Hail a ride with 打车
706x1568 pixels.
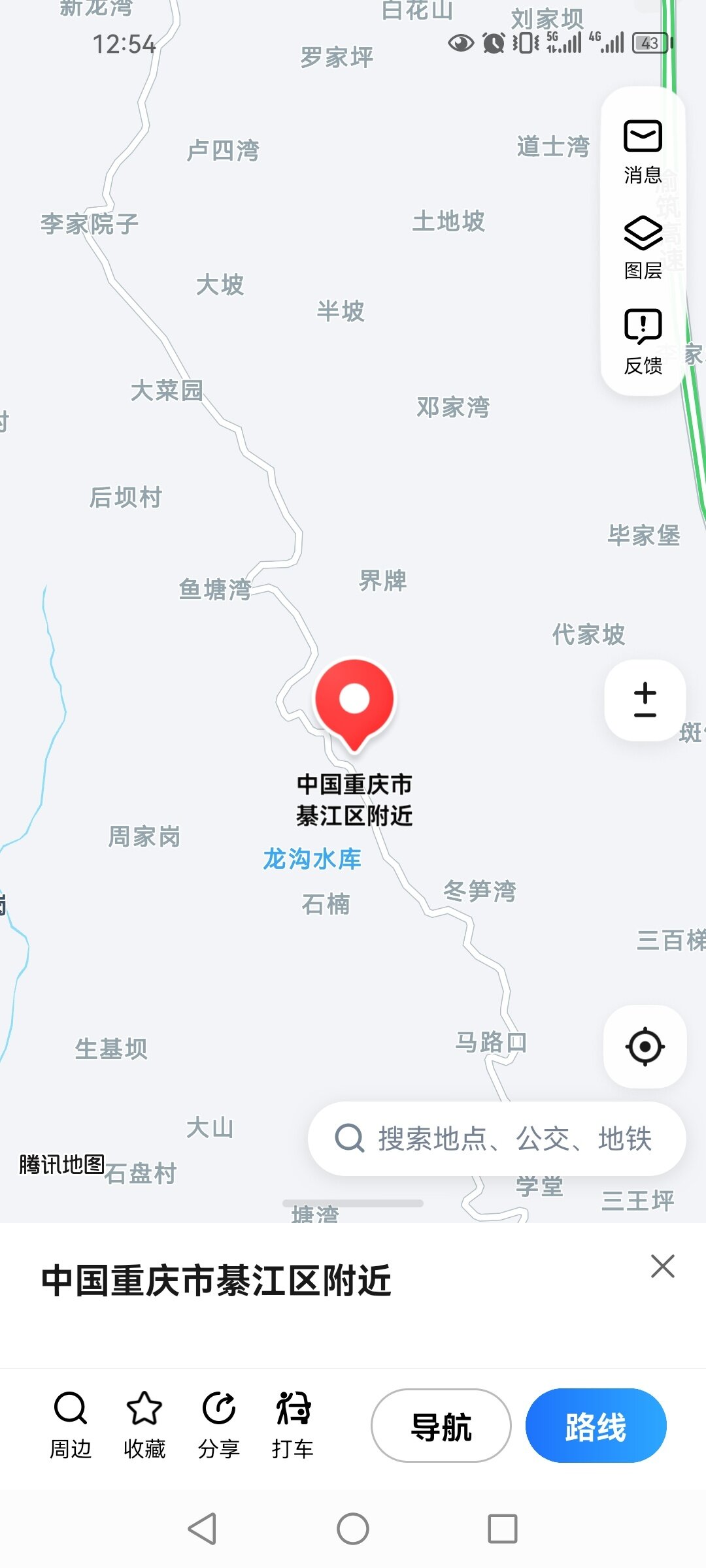click(x=293, y=1425)
